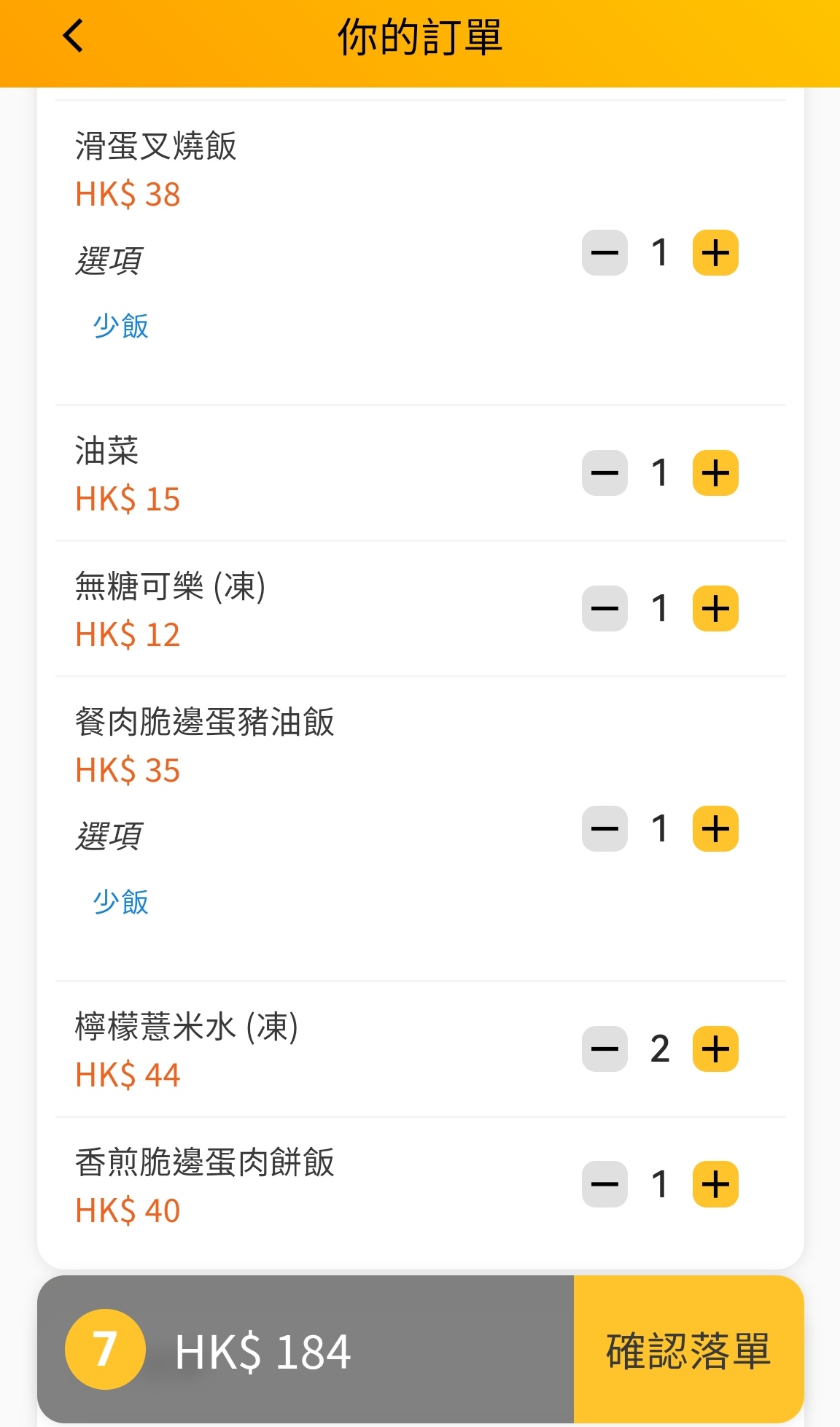The width and height of the screenshot is (840, 1427).
Task: Tap minus for 餐肉脆邊蛋豬油飯
Action: [604, 828]
